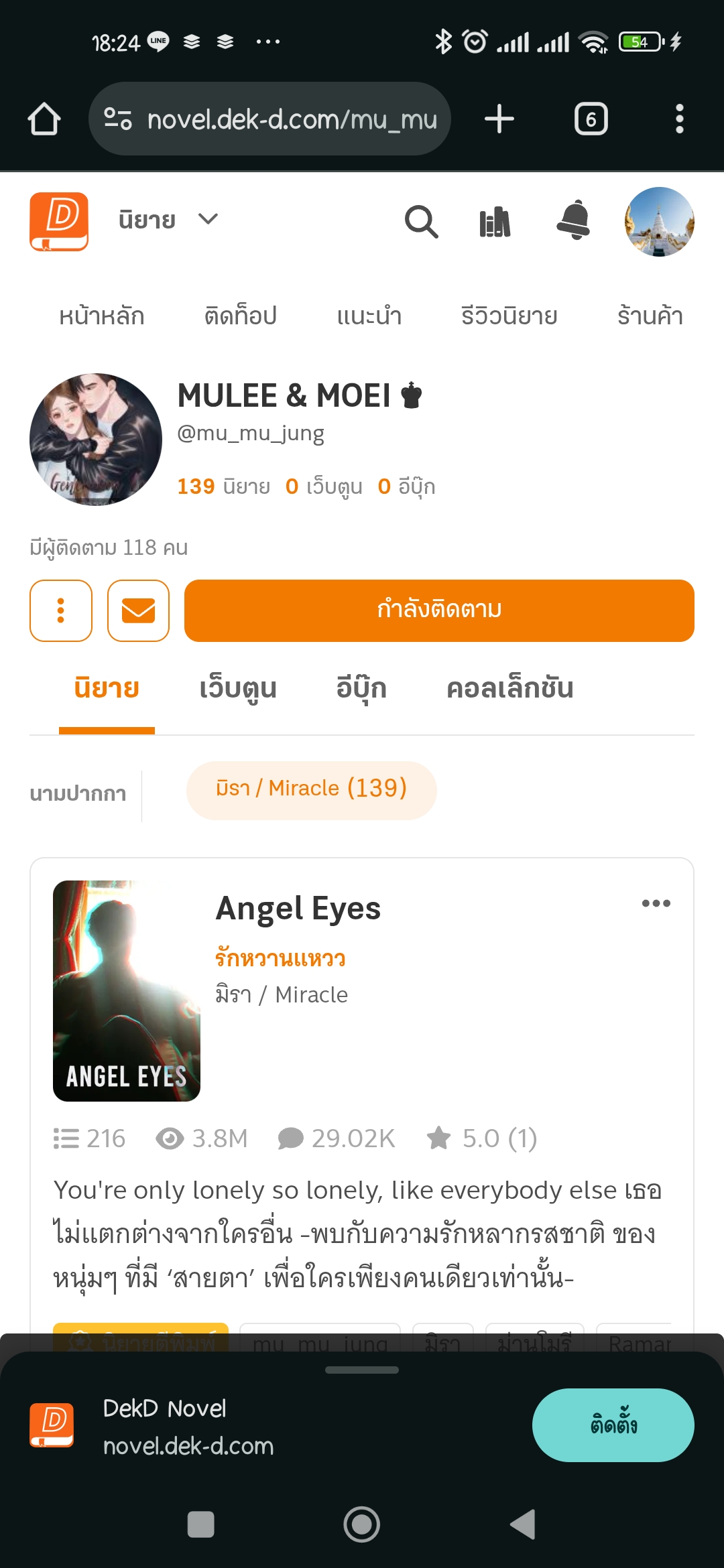
Task: Open the แนะนำ section
Action: tap(369, 316)
